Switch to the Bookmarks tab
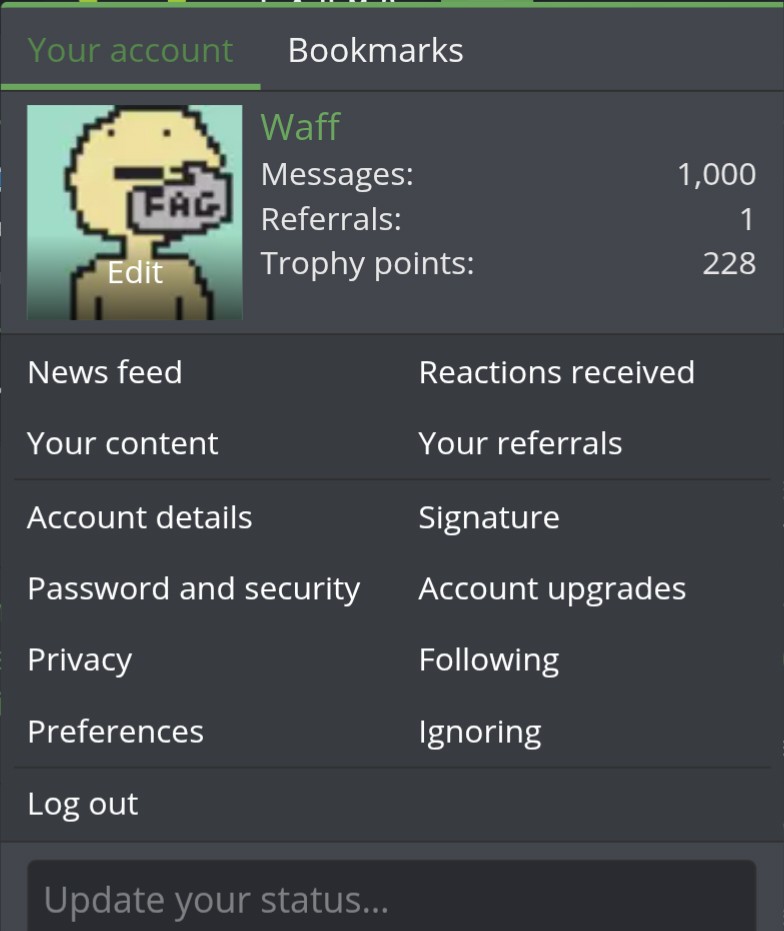The image size is (784, 931). pos(375,50)
